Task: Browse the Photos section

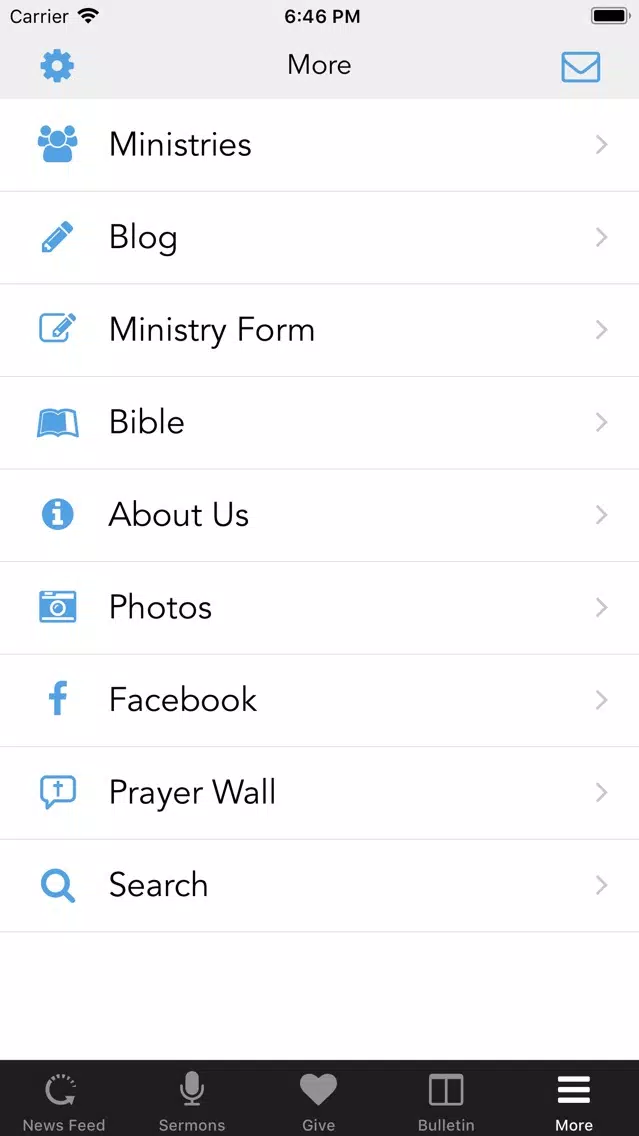Action: click(x=320, y=608)
